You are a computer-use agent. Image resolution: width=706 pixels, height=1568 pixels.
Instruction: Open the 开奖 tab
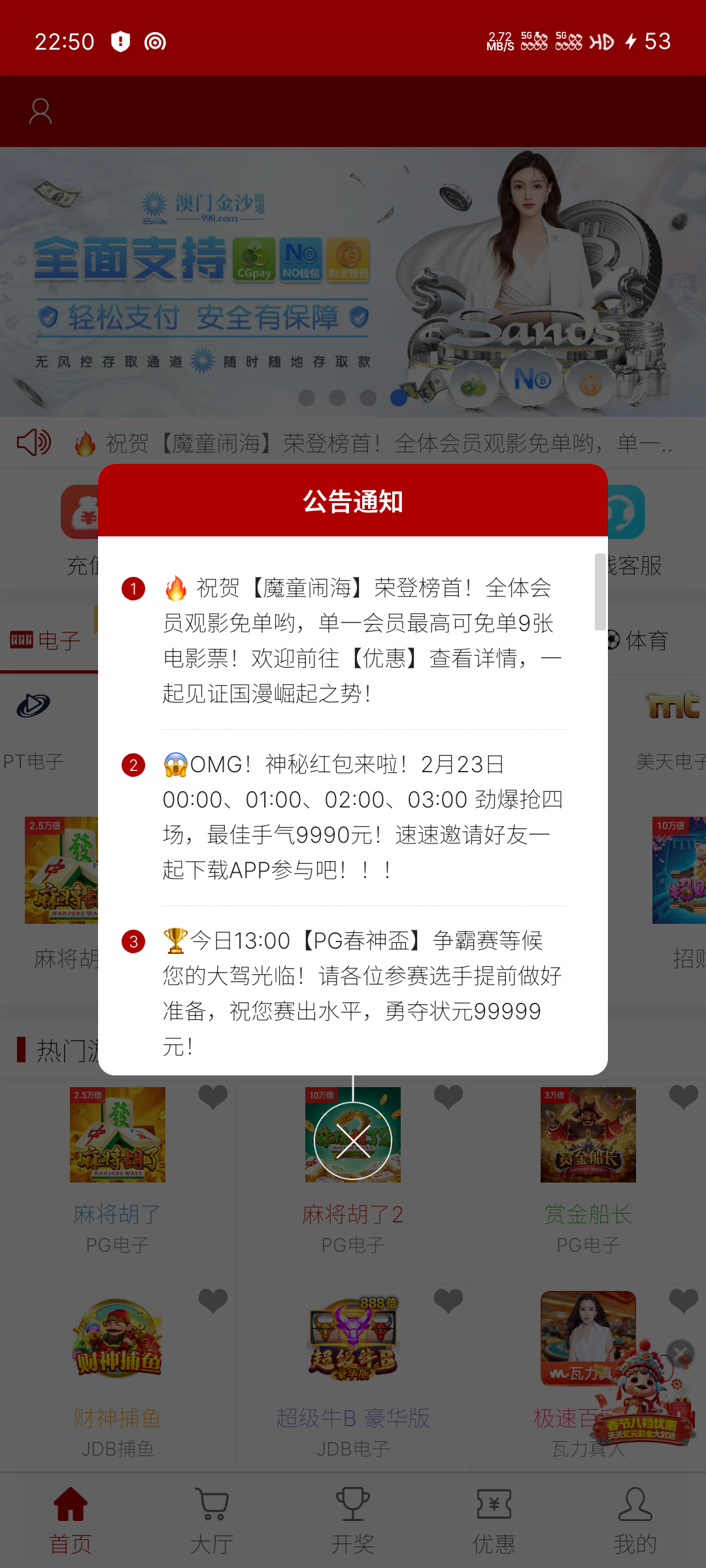click(353, 1520)
